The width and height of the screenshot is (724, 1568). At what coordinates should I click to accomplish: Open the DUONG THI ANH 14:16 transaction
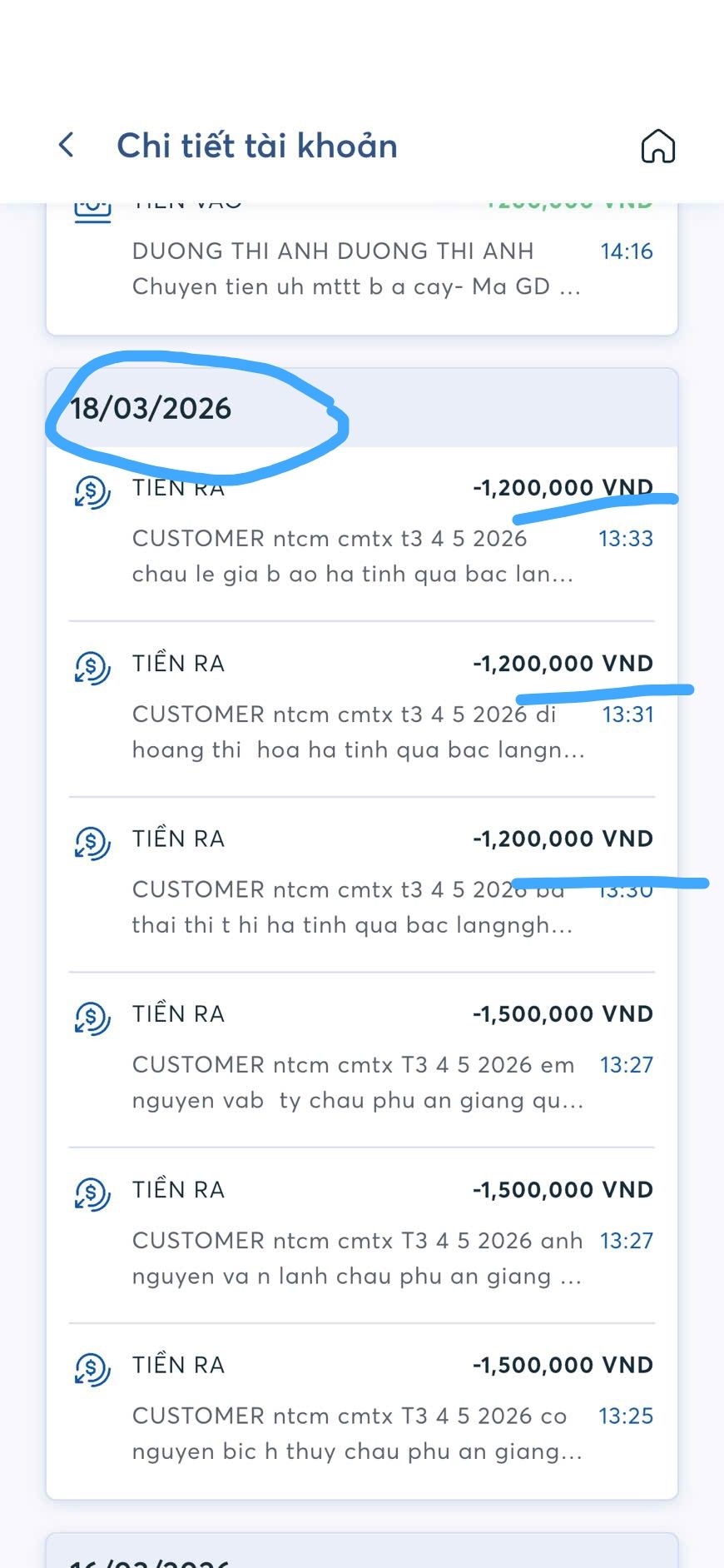coord(361,268)
